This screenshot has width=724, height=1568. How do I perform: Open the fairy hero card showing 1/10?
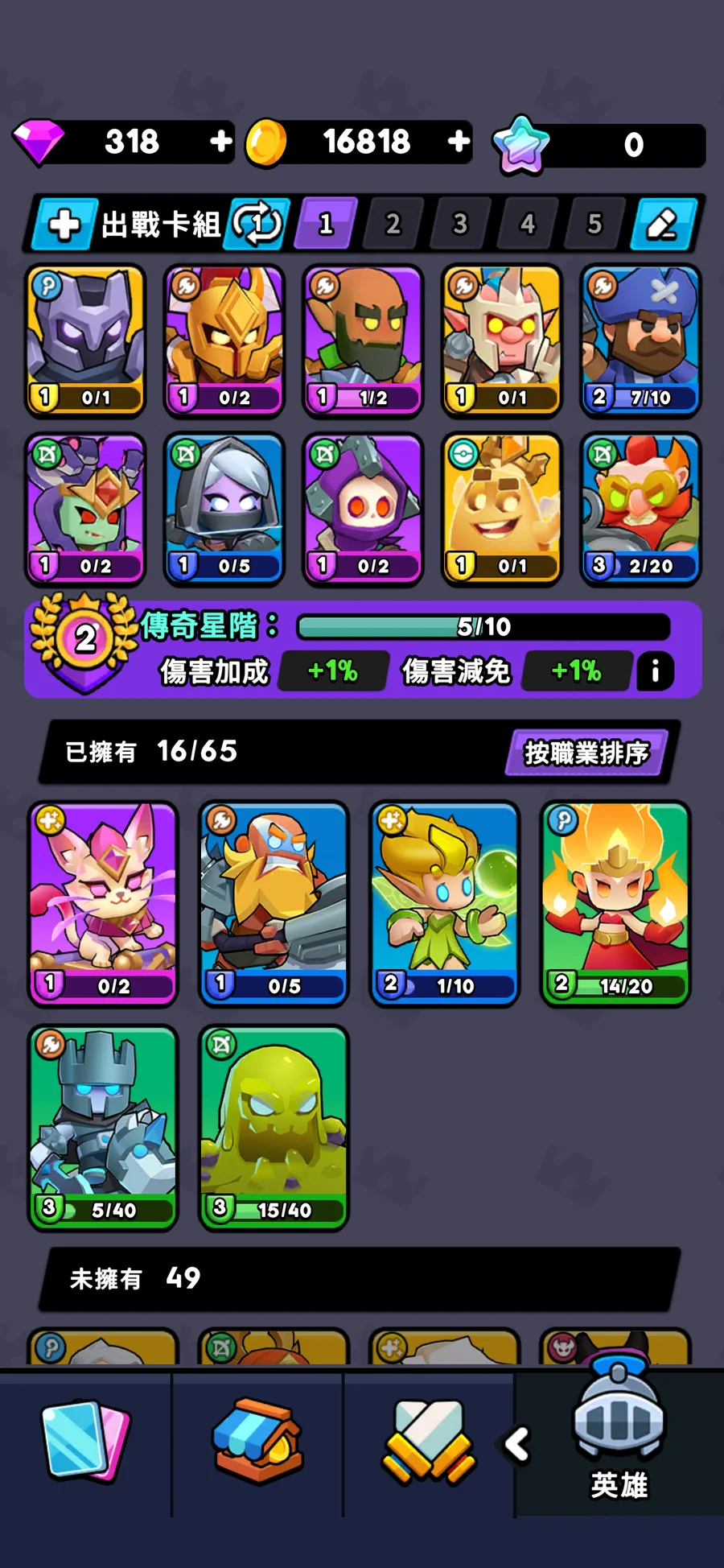444,902
